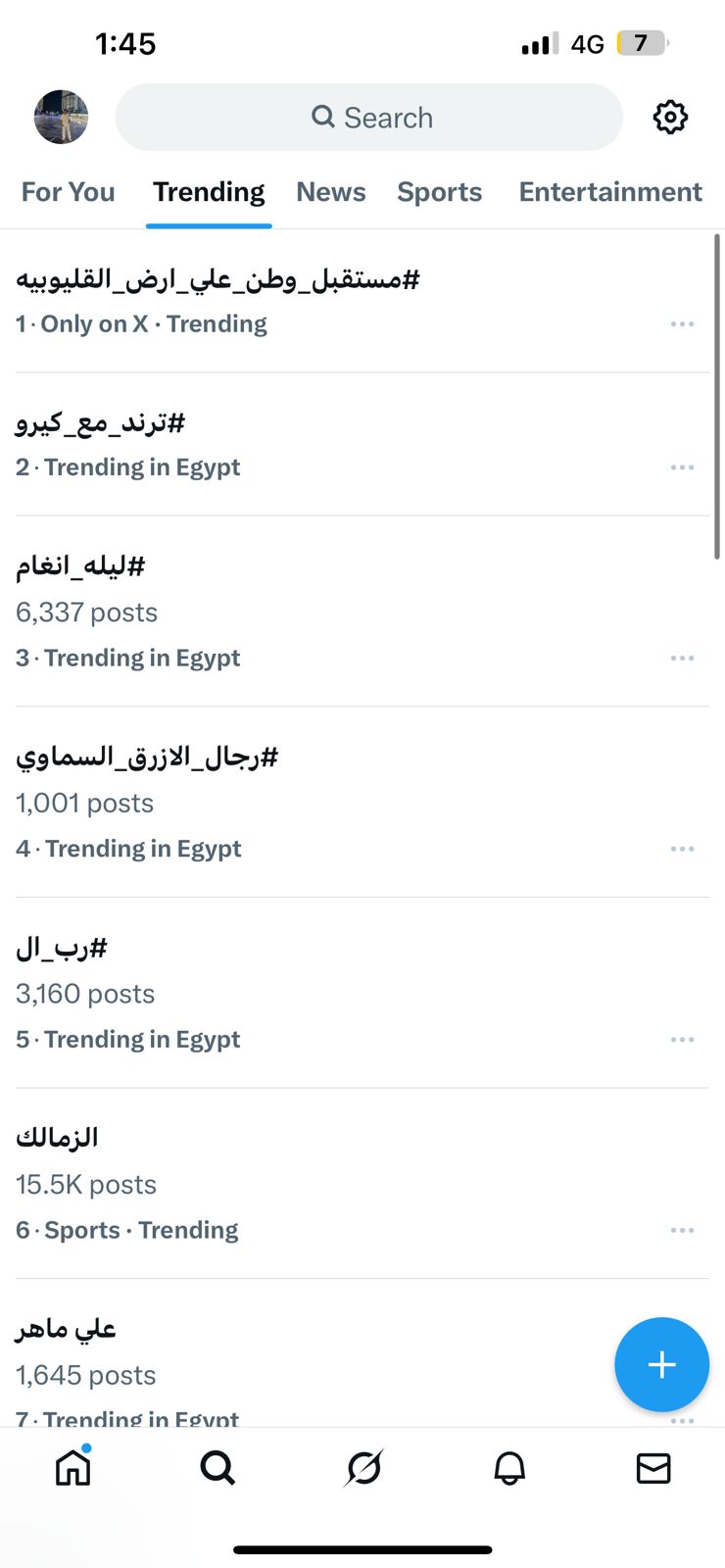This screenshot has width=725, height=1568.
Task: Open the trend with 1,001 posts
Action: tap(147, 758)
